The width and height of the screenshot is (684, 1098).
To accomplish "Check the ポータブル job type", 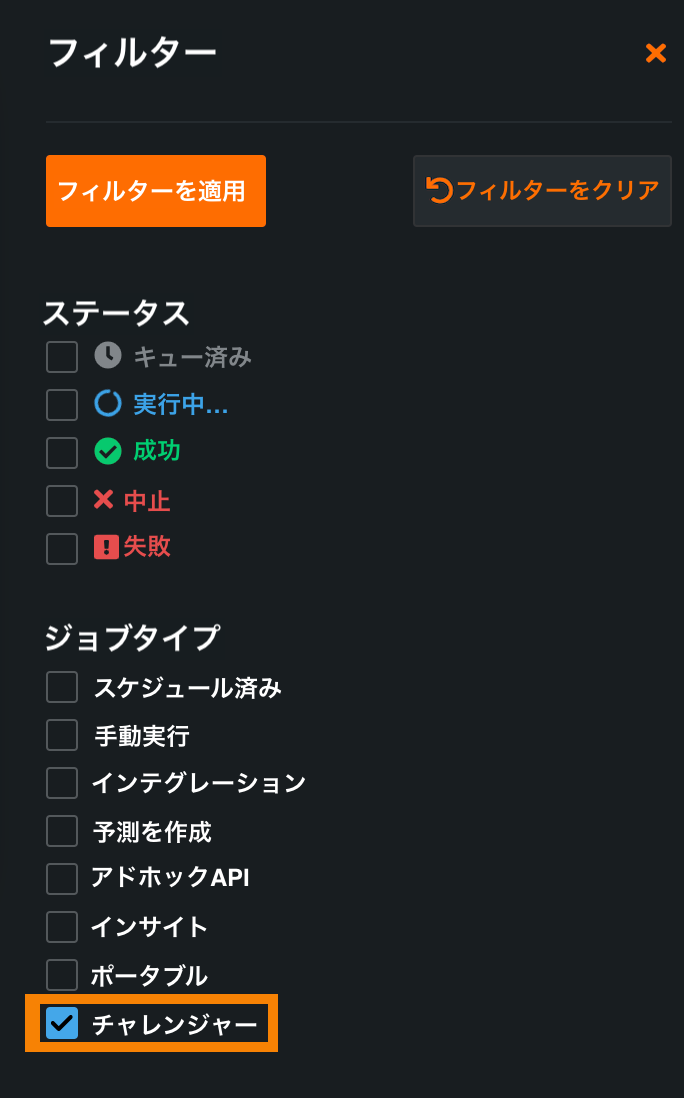I will pyautogui.click(x=62, y=974).
